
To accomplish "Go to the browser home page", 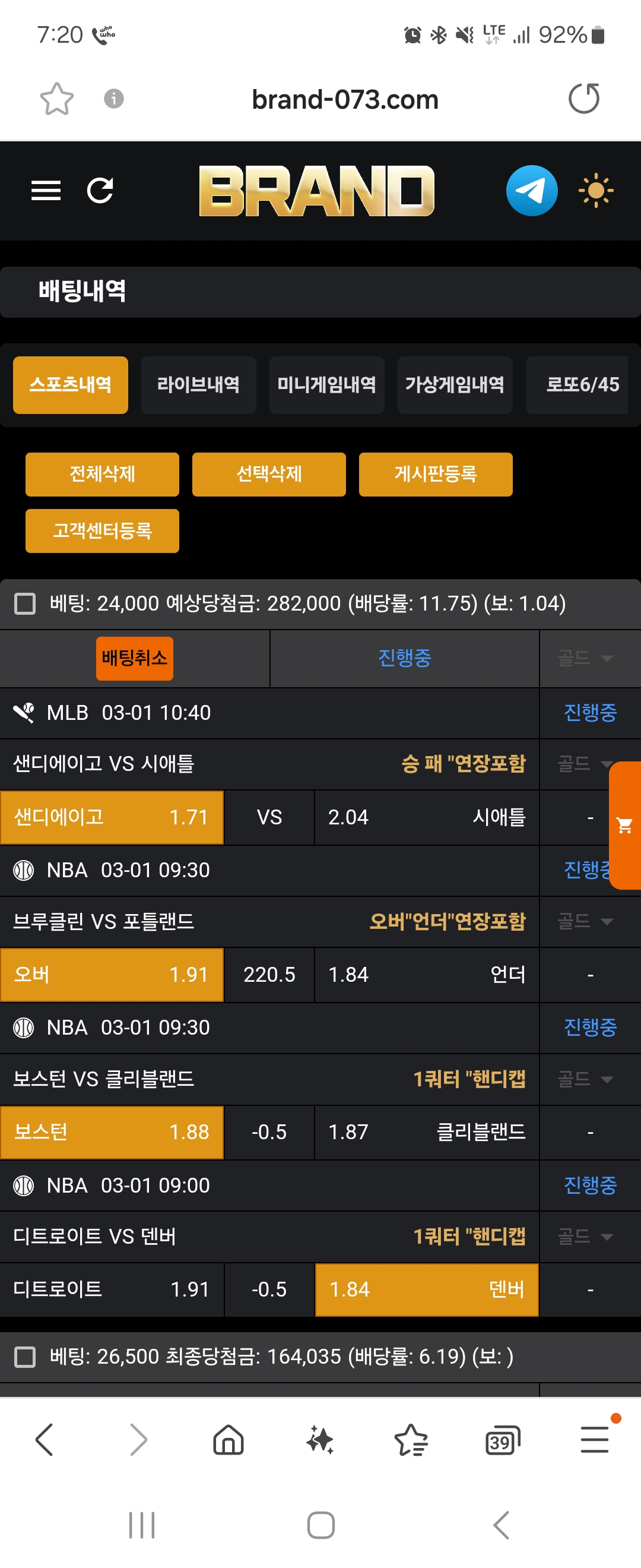I will [229, 1441].
